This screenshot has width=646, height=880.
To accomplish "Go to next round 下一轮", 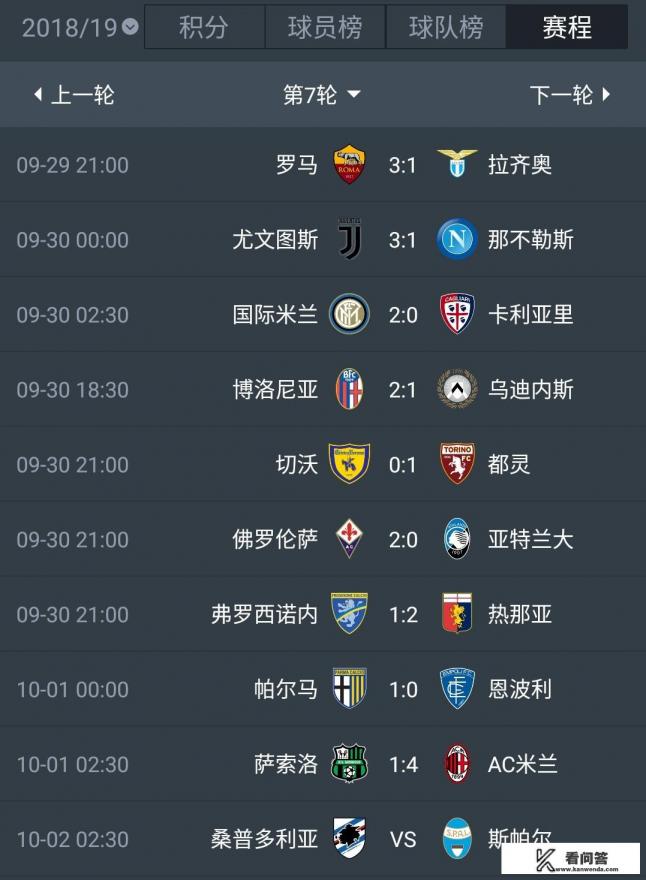I will click(x=570, y=95).
